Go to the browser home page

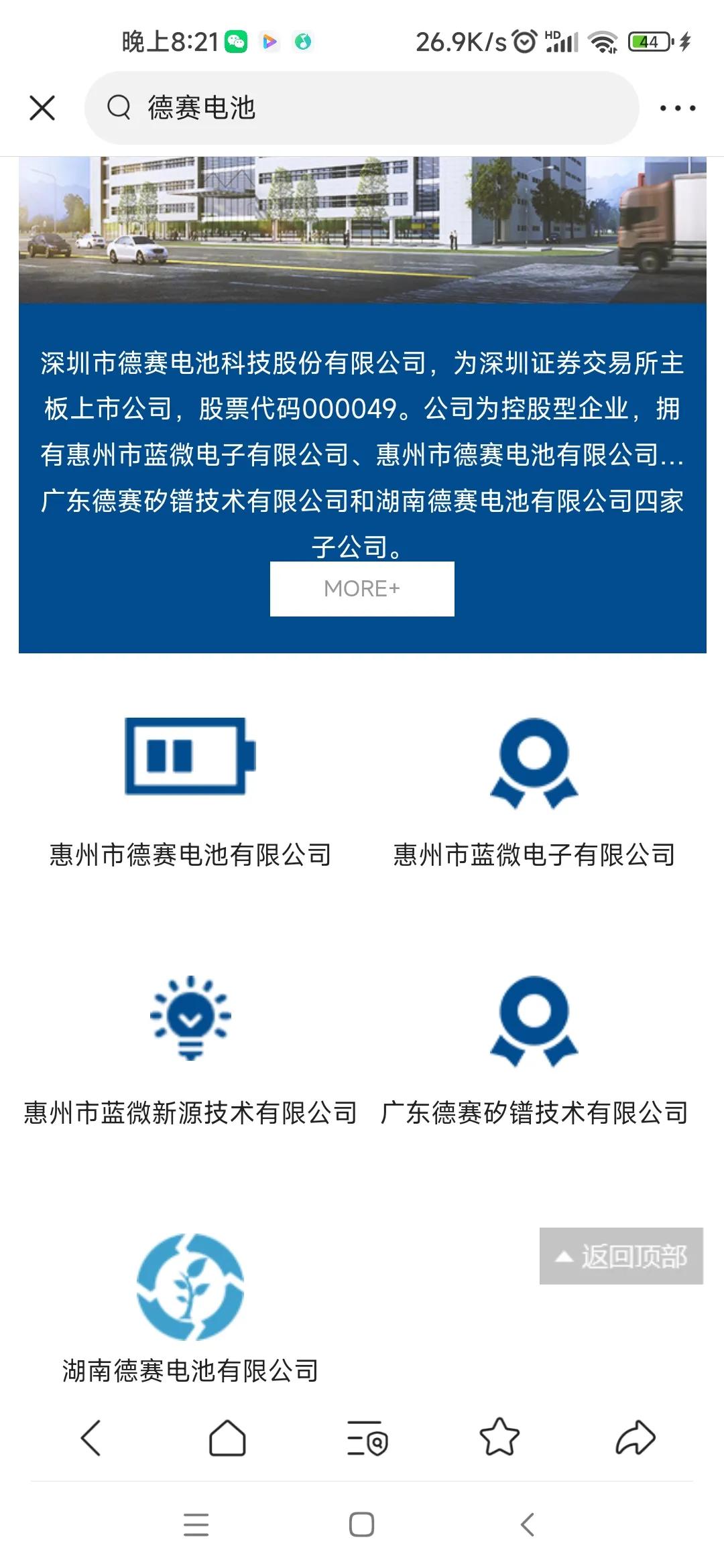tap(227, 1438)
